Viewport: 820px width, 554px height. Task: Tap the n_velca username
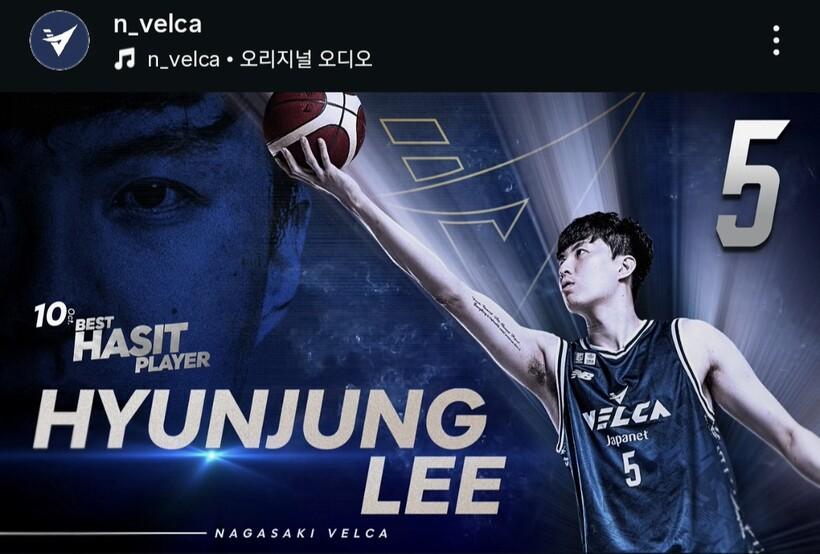coord(156,24)
